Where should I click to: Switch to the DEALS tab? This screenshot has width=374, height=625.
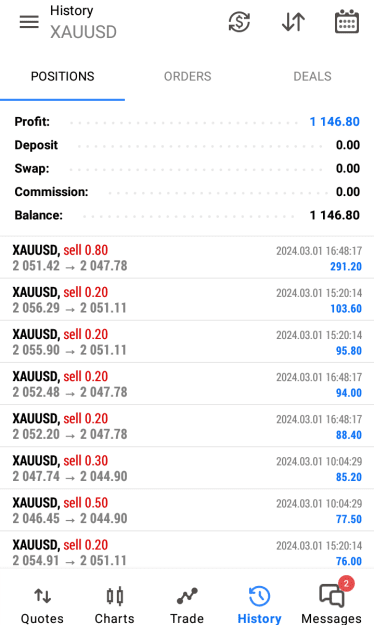(312, 76)
